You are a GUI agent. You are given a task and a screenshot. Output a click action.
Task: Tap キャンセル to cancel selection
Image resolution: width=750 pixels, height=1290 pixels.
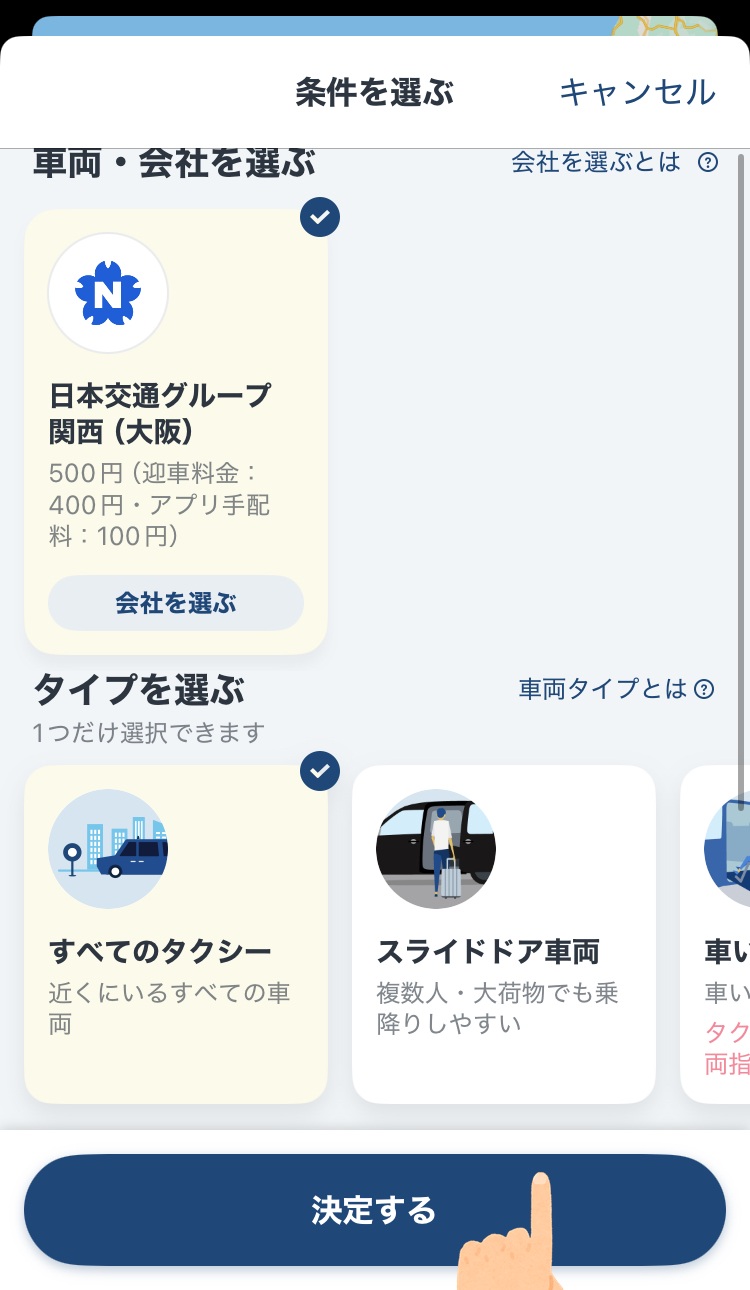click(637, 92)
